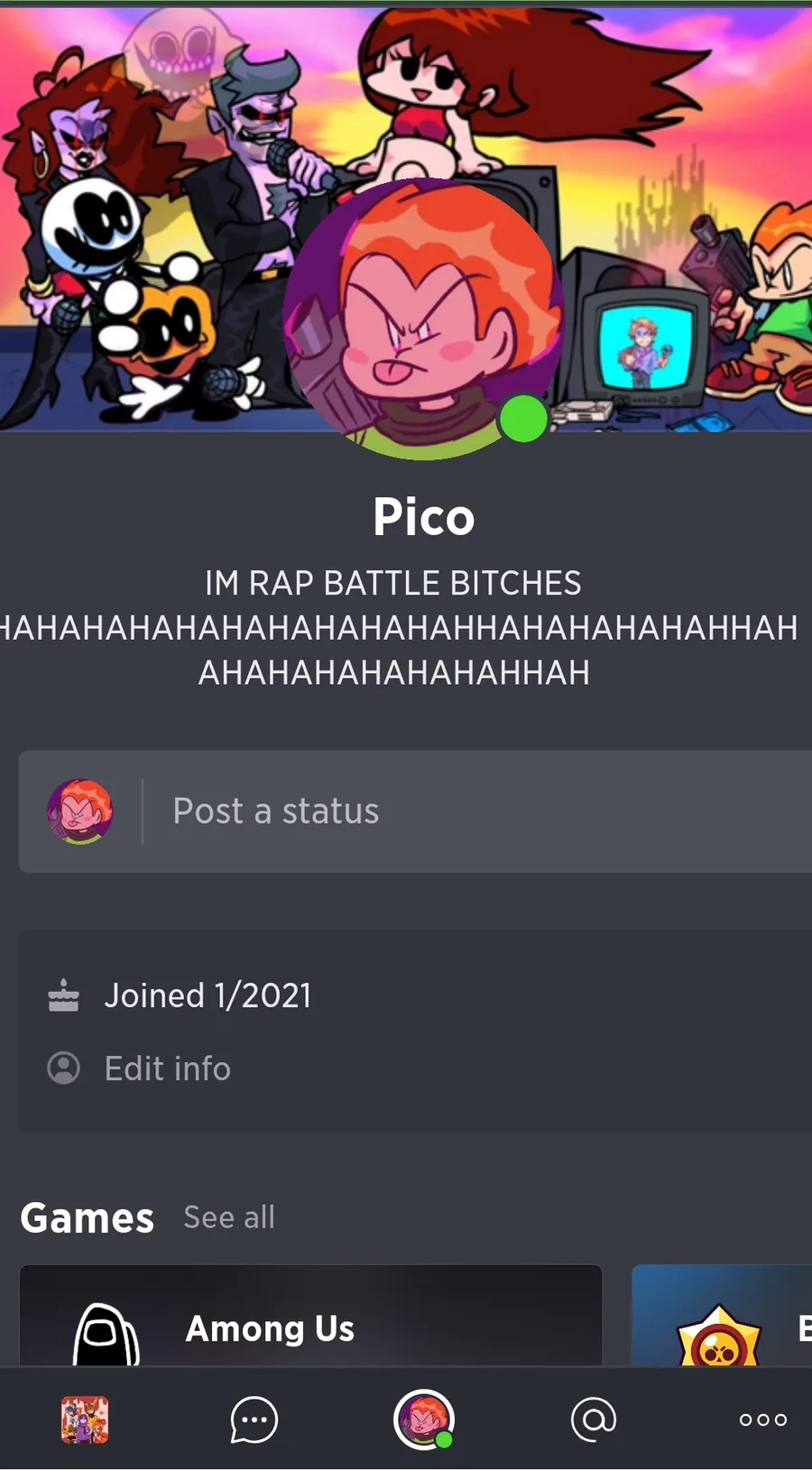Go to the mentions tab
The width and height of the screenshot is (812, 1470).
coord(594,1419)
